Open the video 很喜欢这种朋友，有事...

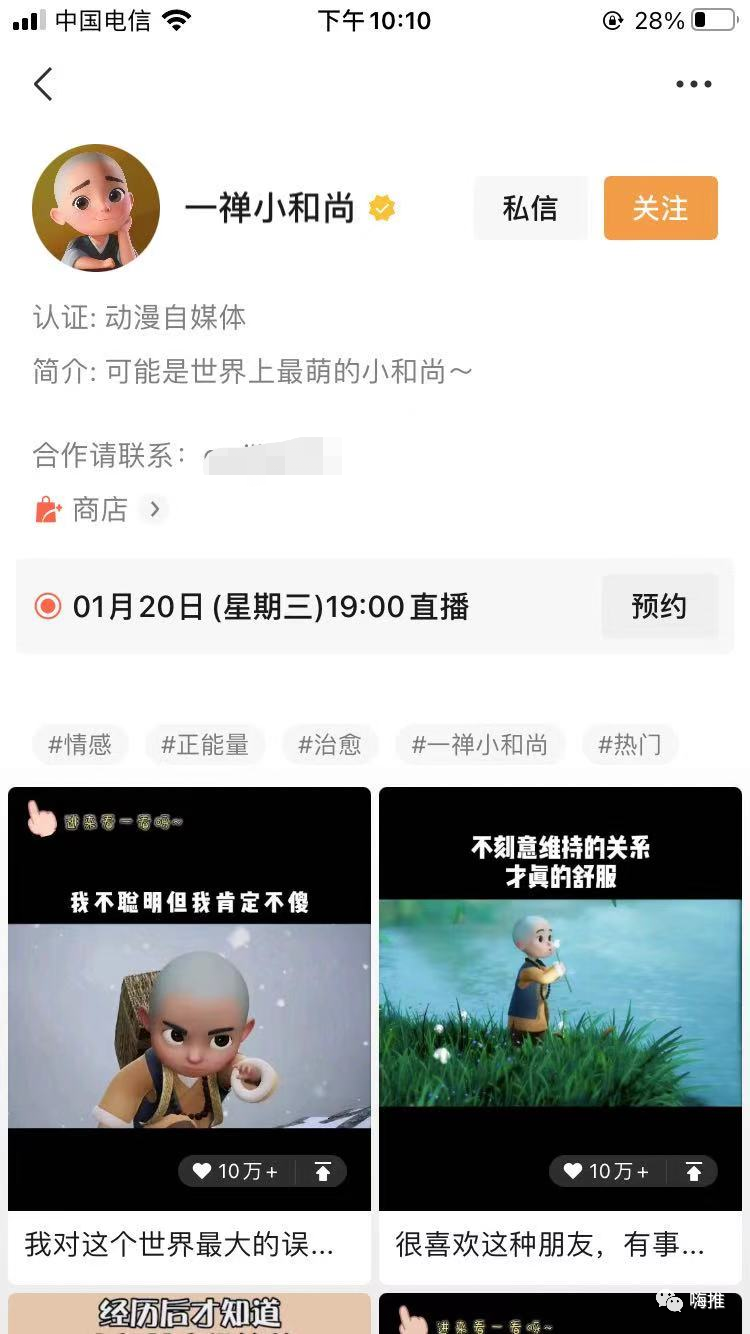click(x=560, y=1000)
